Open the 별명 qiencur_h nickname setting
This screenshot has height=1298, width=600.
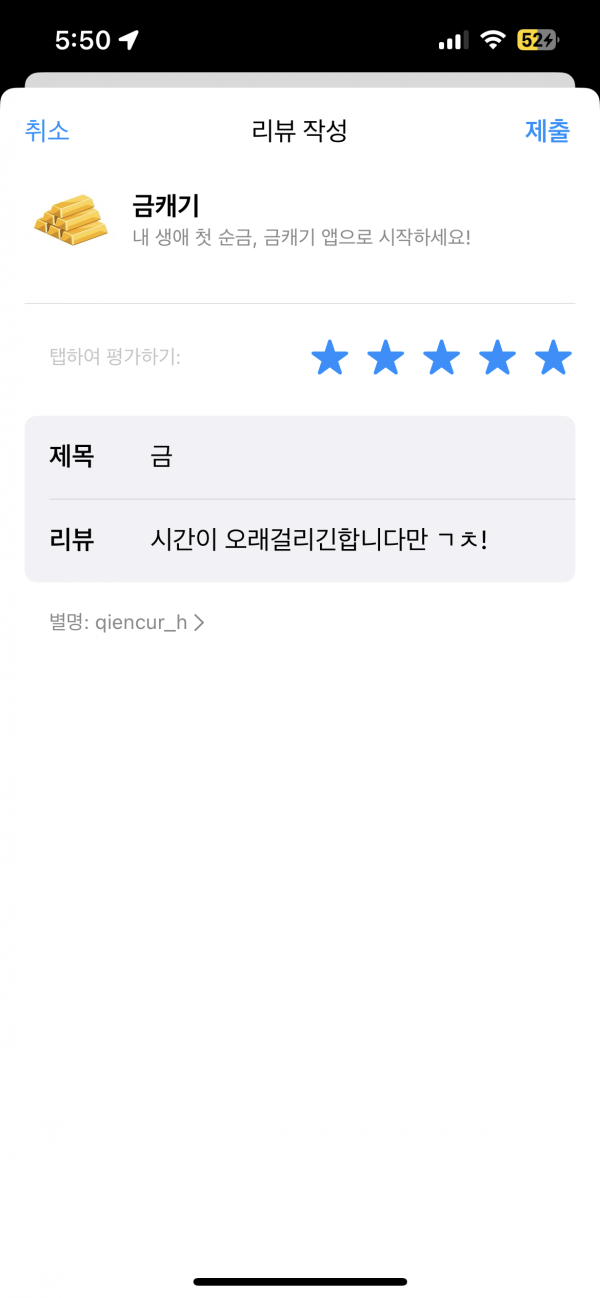click(127, 622)
